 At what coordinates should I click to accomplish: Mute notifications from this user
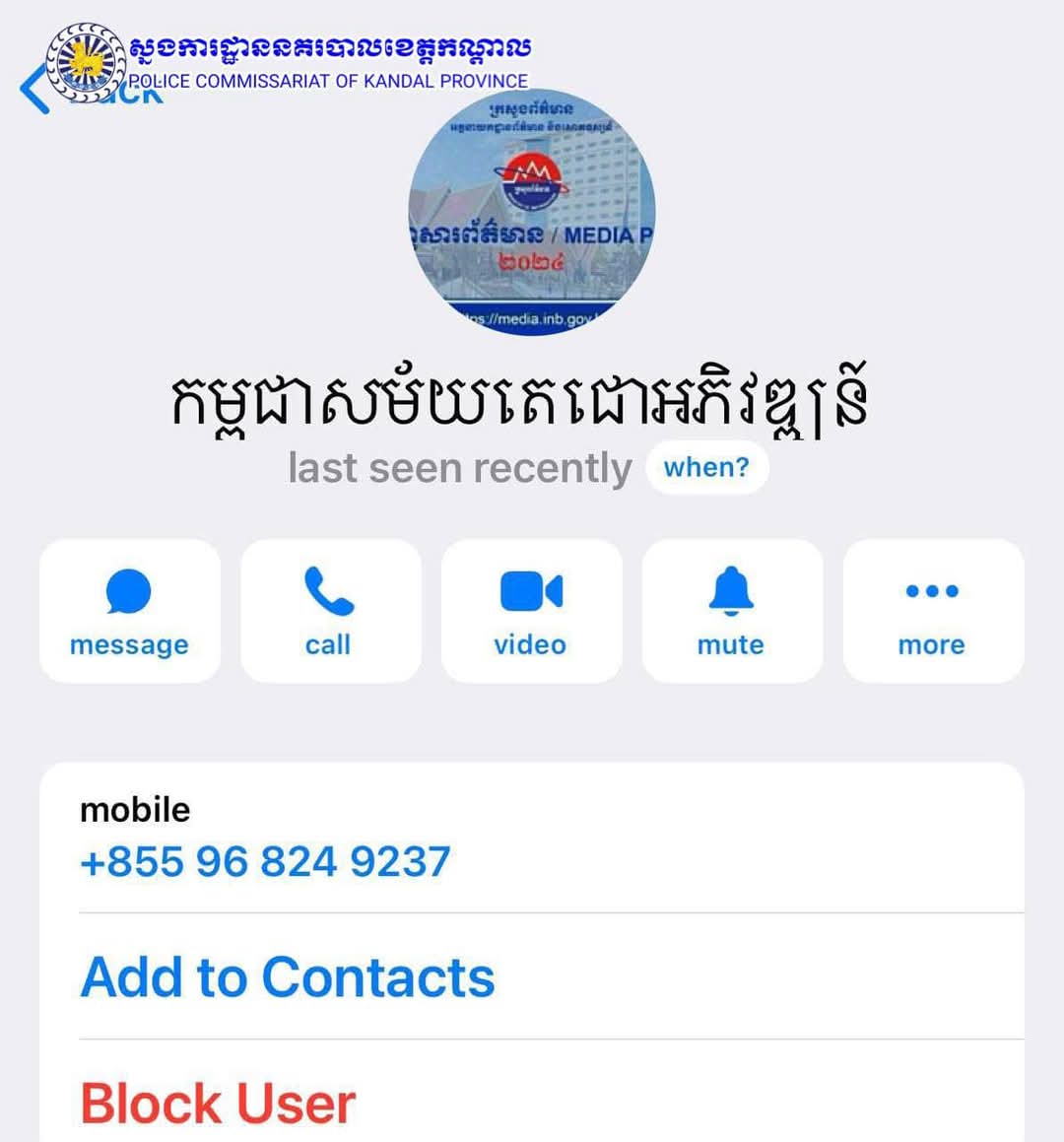click(x=731, y=611)
